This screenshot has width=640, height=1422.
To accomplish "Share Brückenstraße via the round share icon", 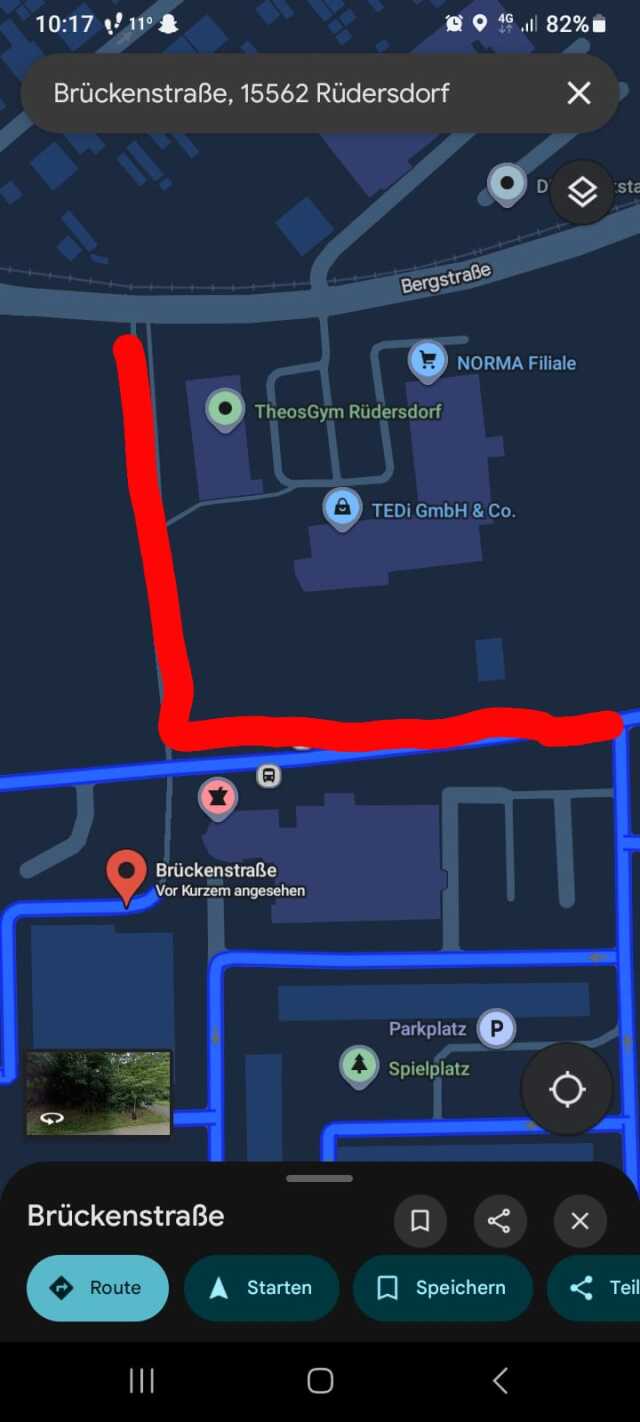I will 499,1221.
